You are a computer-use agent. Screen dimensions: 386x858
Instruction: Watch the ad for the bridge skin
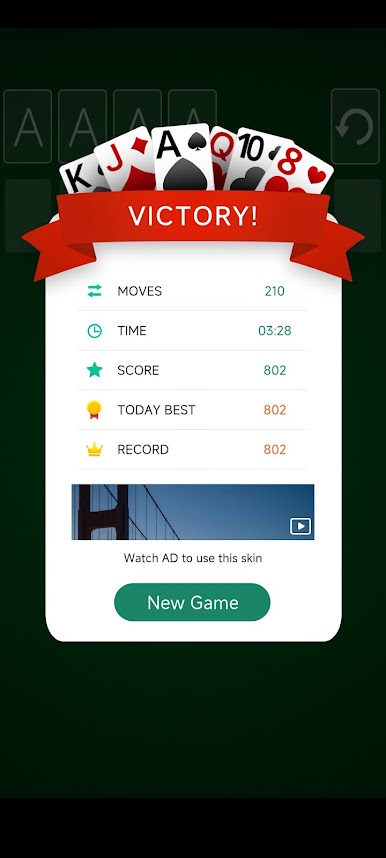pyautogui.click(x=193, y=512)
